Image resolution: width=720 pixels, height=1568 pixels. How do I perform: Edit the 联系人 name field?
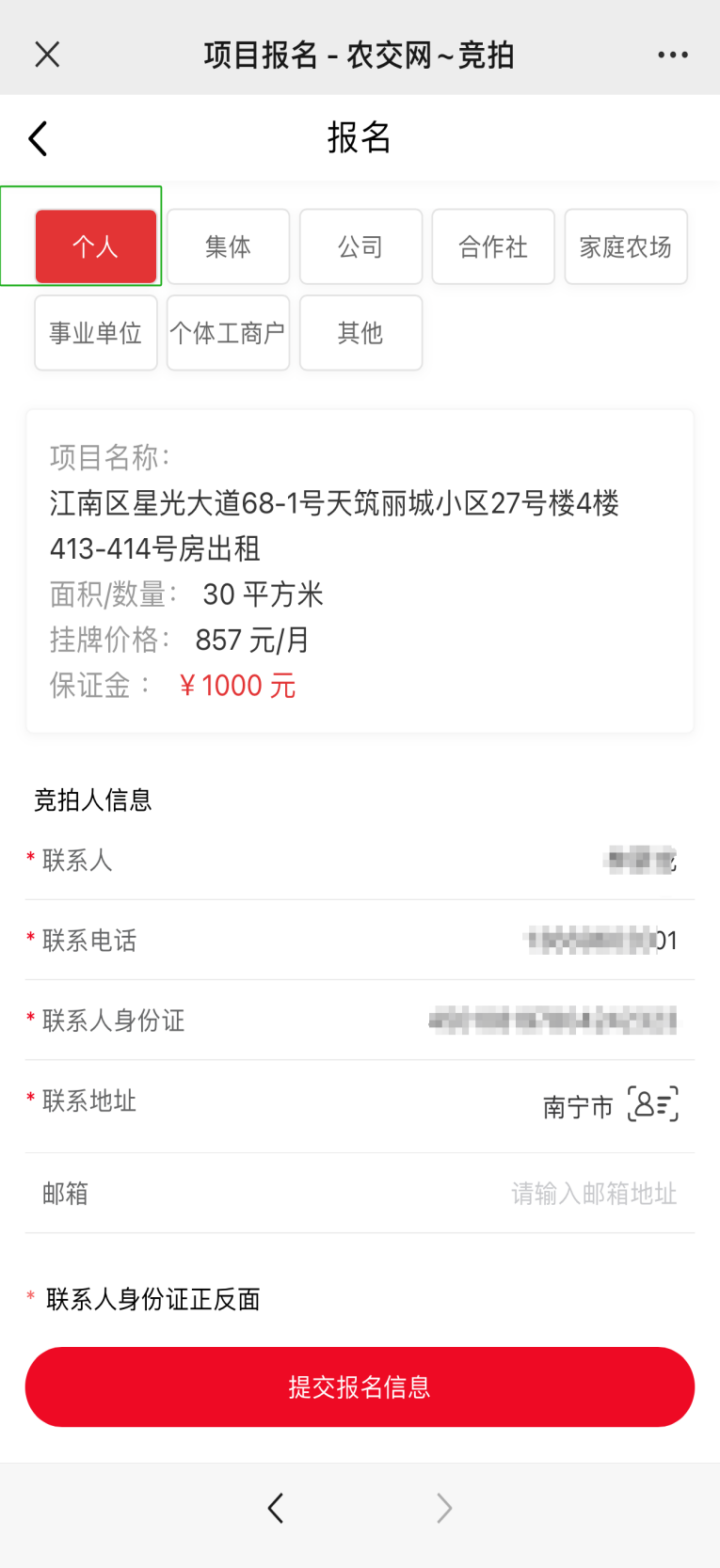click(x=360, y=860)
